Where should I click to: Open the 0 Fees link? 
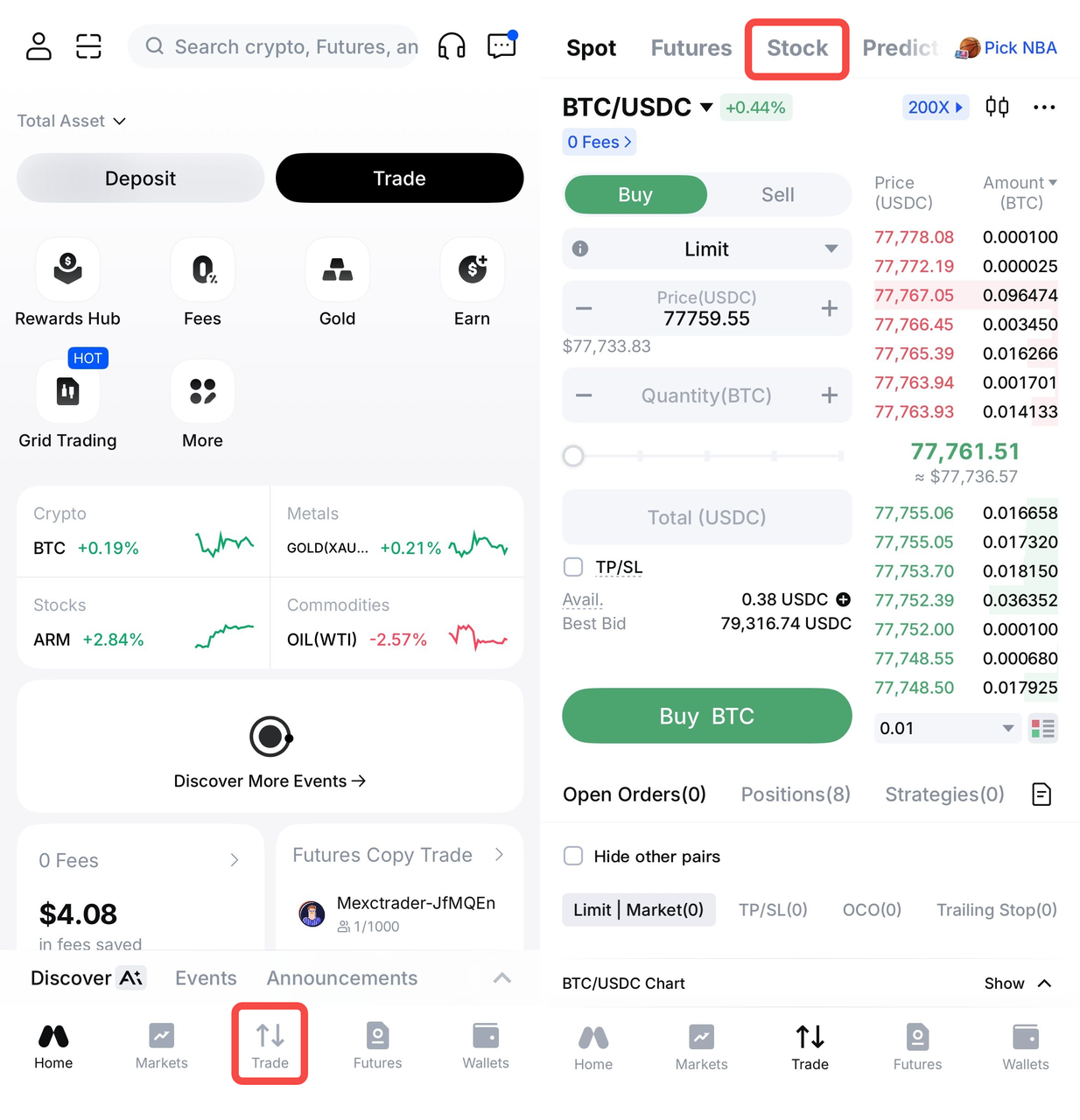point(599,142)
